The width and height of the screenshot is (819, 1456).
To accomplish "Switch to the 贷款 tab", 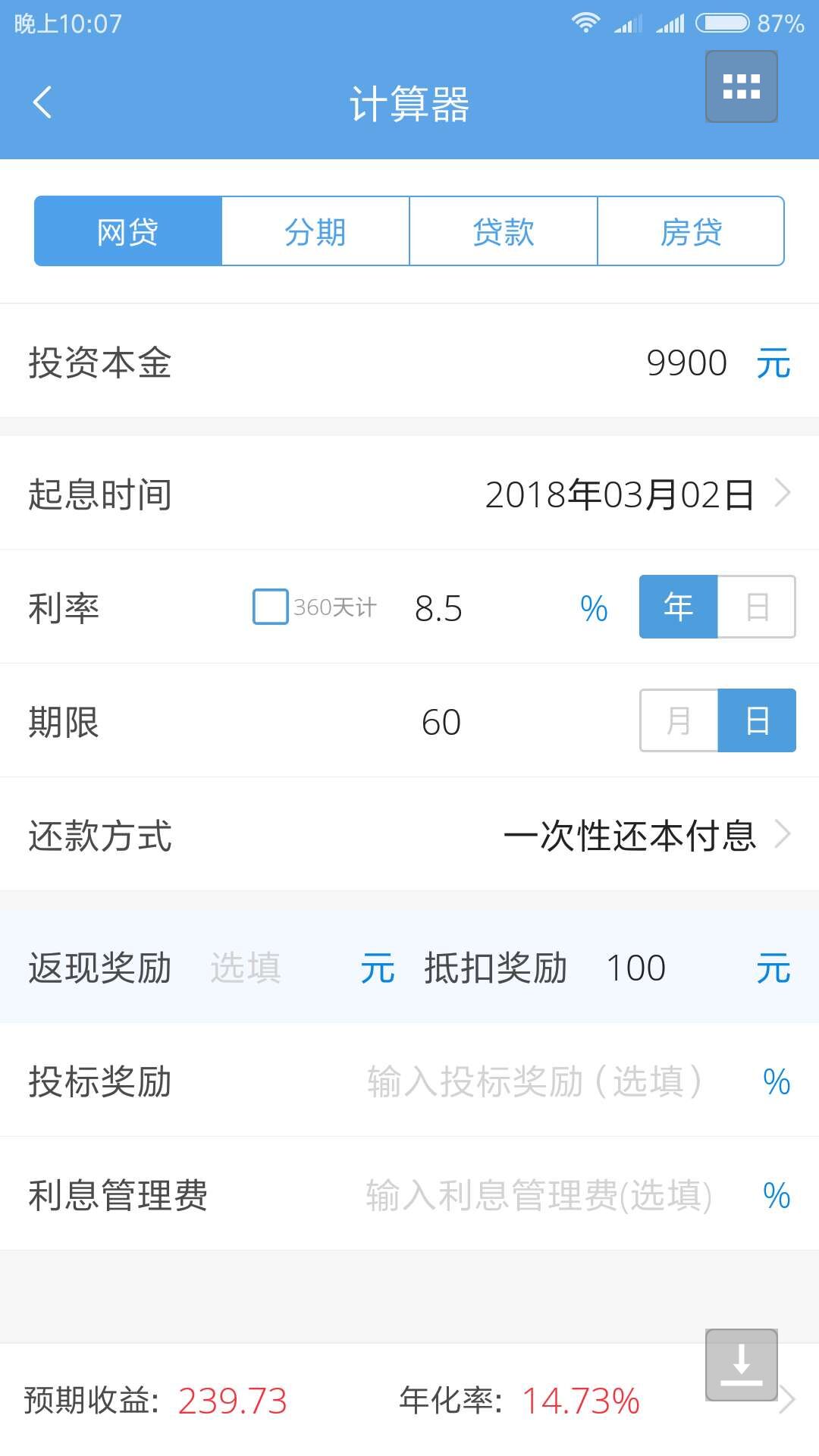I will tap(504, 231).
